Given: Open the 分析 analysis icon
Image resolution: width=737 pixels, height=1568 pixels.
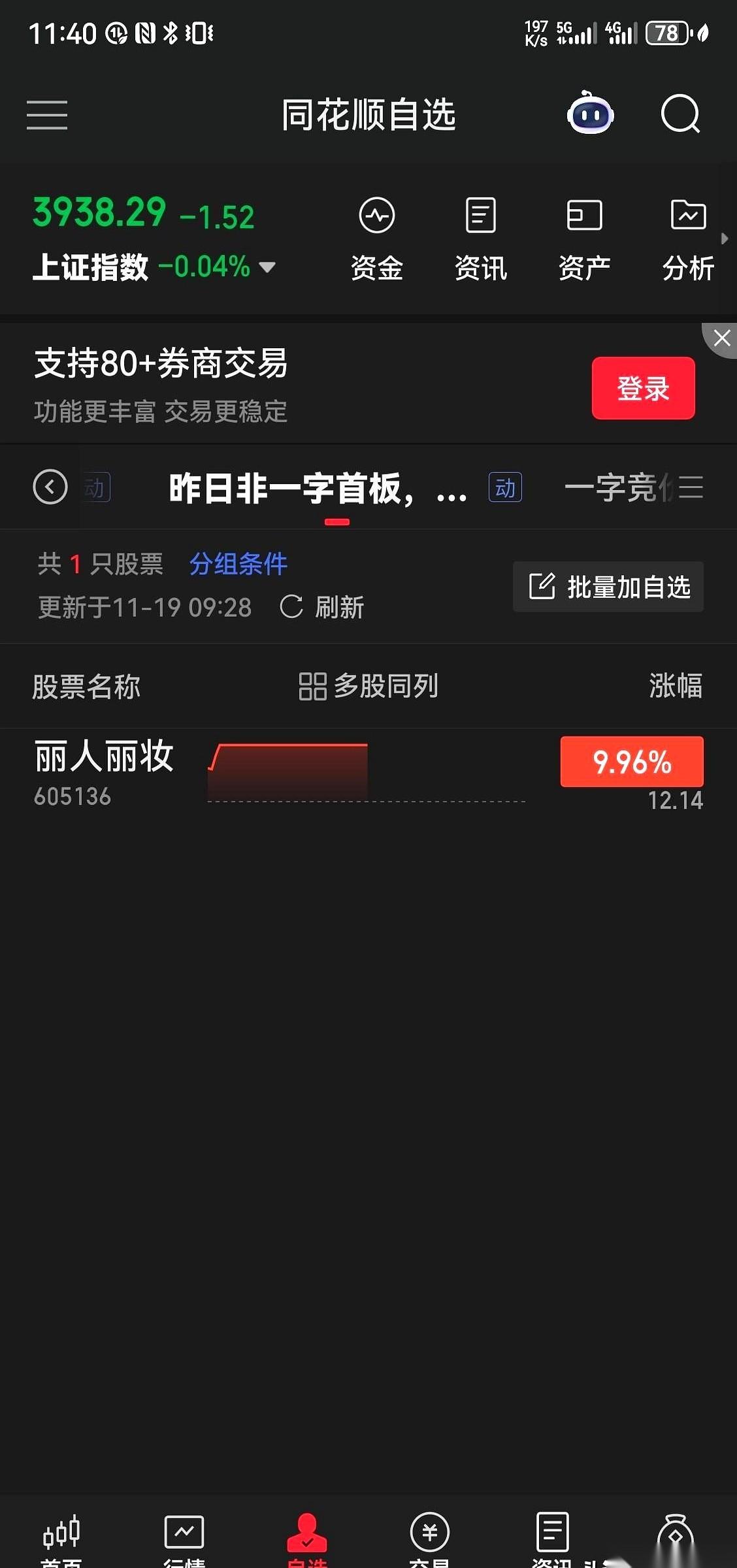Looking at the screenshot, I should tap(688, 235).
